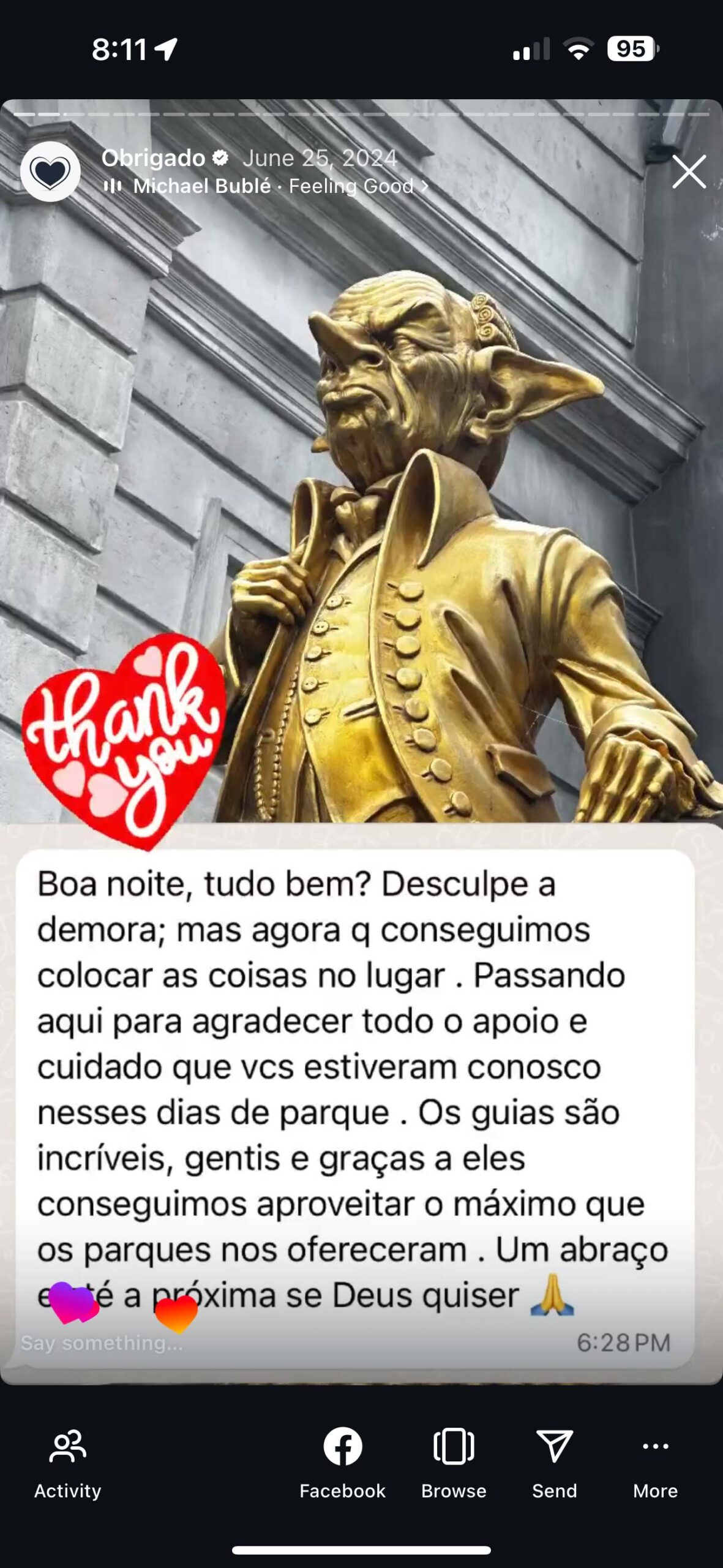This screenshot has height=1568, width=723.
Task: Send this story to someone
Action: point(554,1464)
